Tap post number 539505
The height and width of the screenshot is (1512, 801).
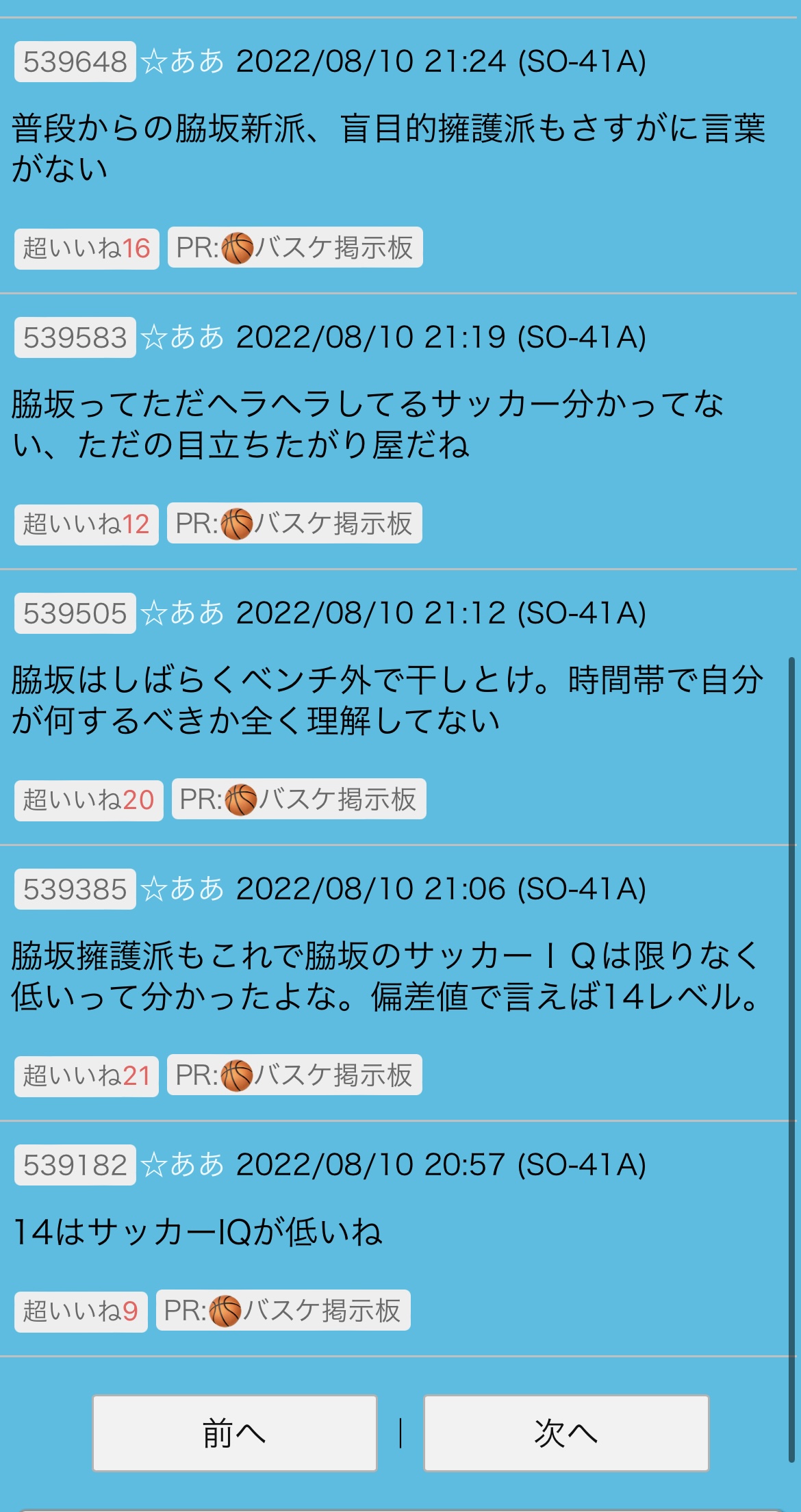(75, 613)
